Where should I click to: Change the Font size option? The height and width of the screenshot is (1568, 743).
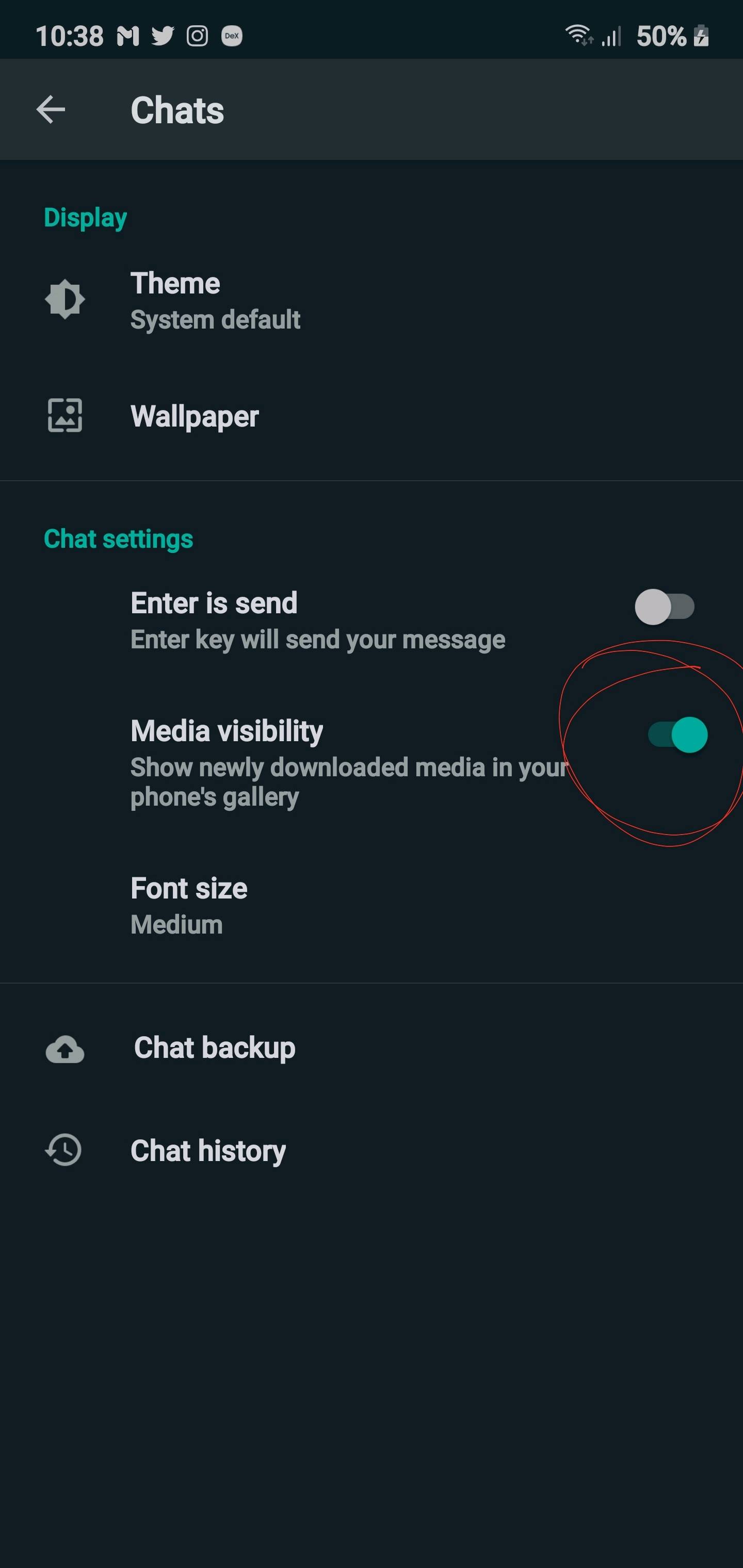tap(372, 906)
